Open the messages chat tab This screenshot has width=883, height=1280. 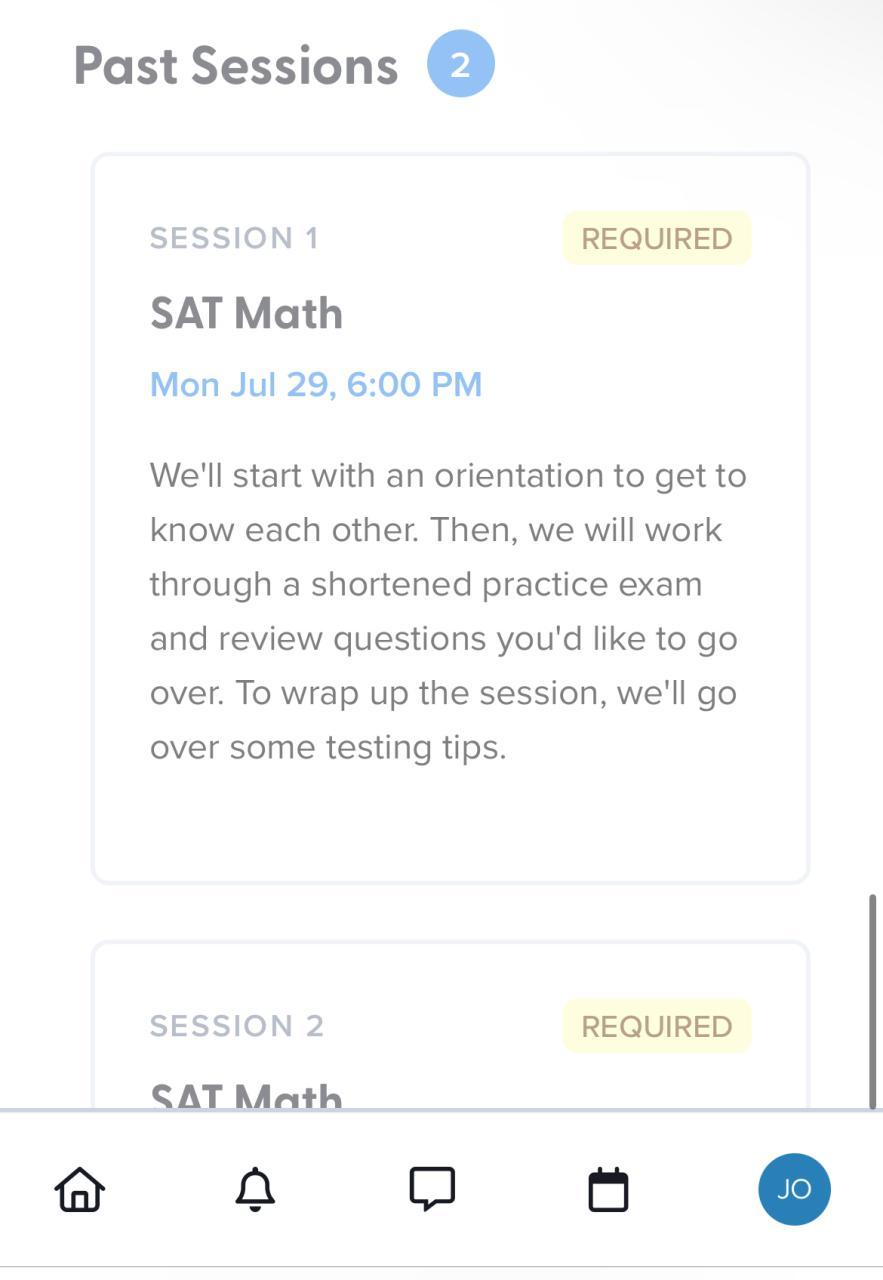[x=432, y=1189]
